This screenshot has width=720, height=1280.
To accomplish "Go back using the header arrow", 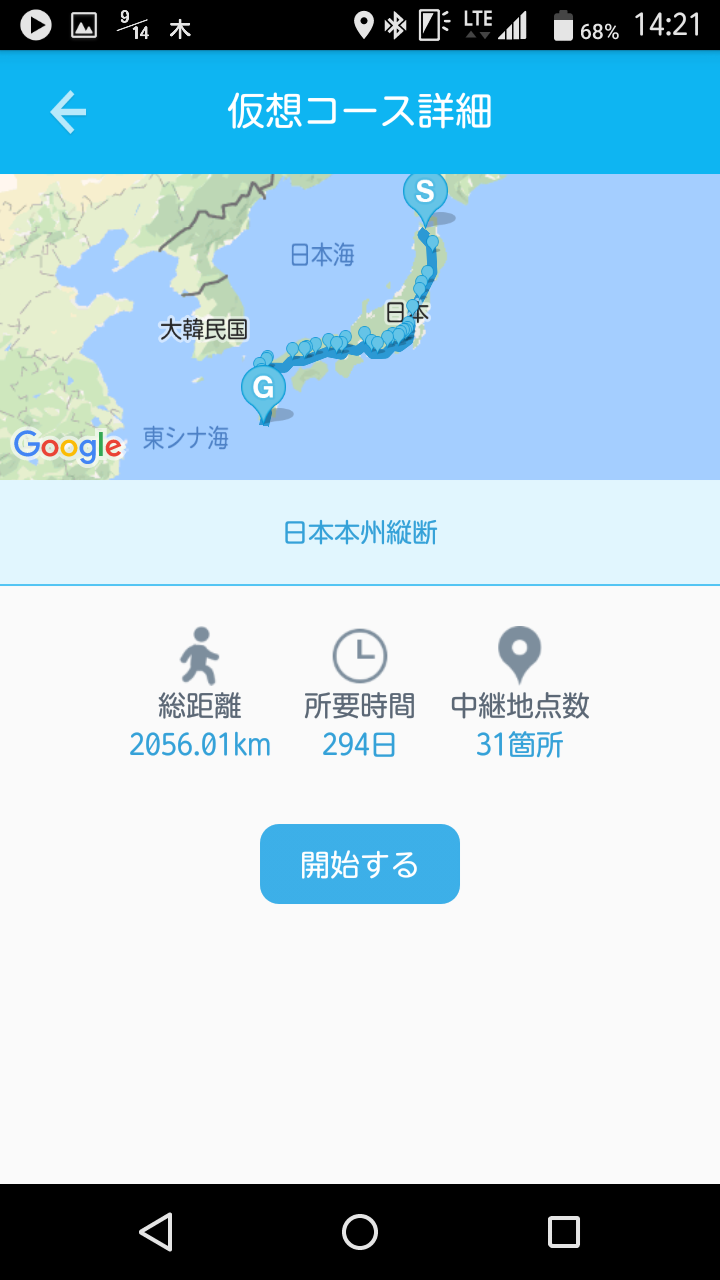I will pos(68,112).
